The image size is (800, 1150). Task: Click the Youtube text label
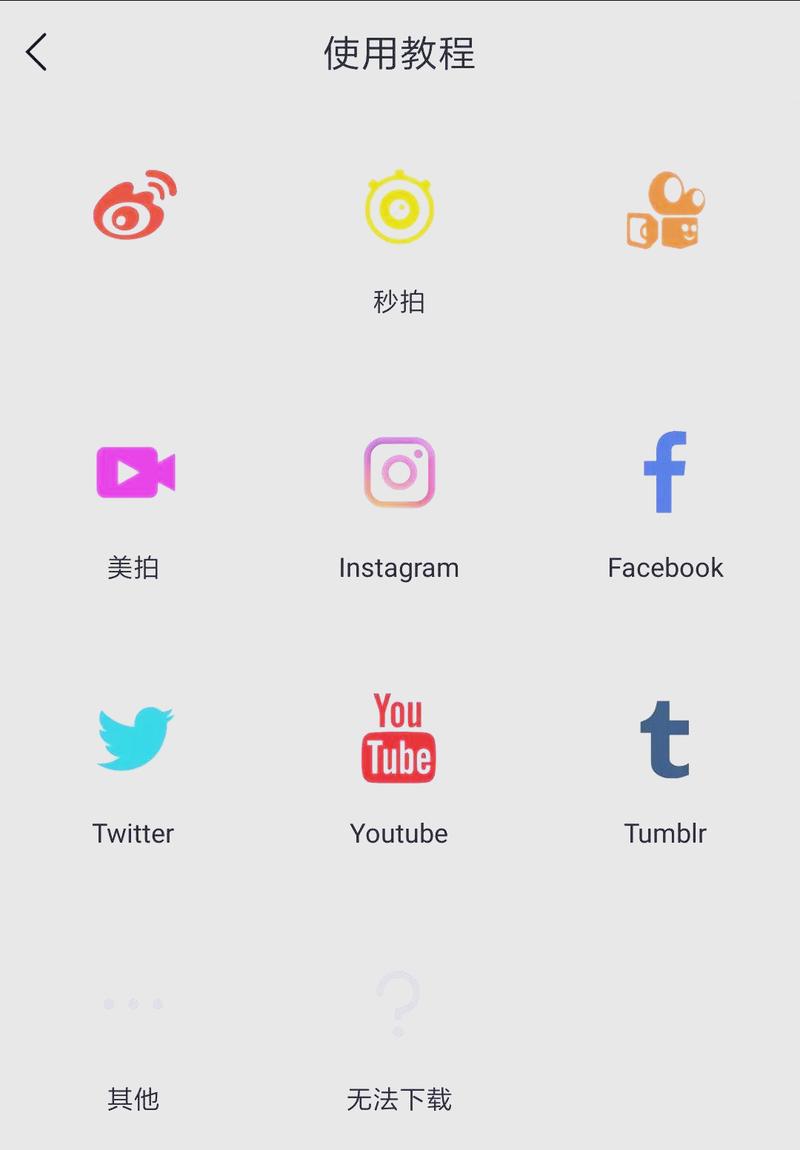[x=399, y=833]
